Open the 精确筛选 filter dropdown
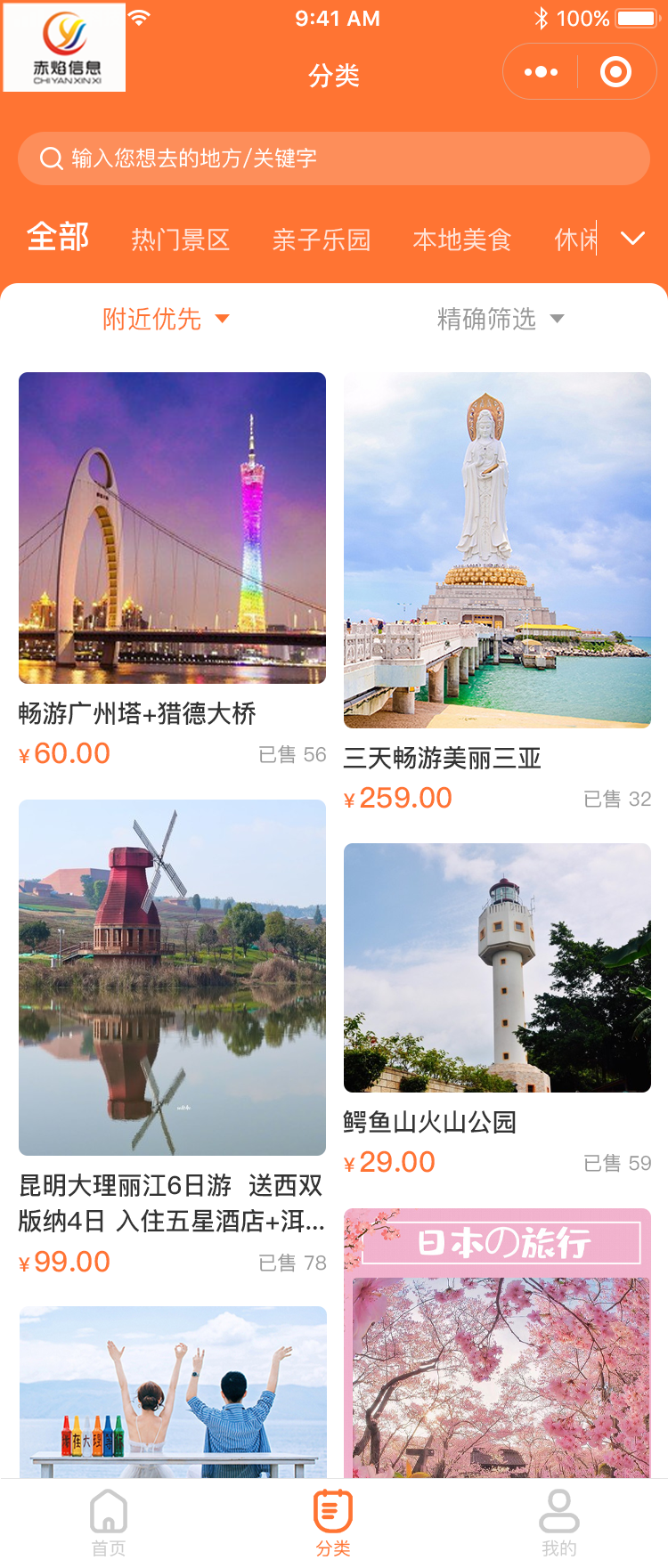This screenshot has width=668, height=1568. [500, 319]
